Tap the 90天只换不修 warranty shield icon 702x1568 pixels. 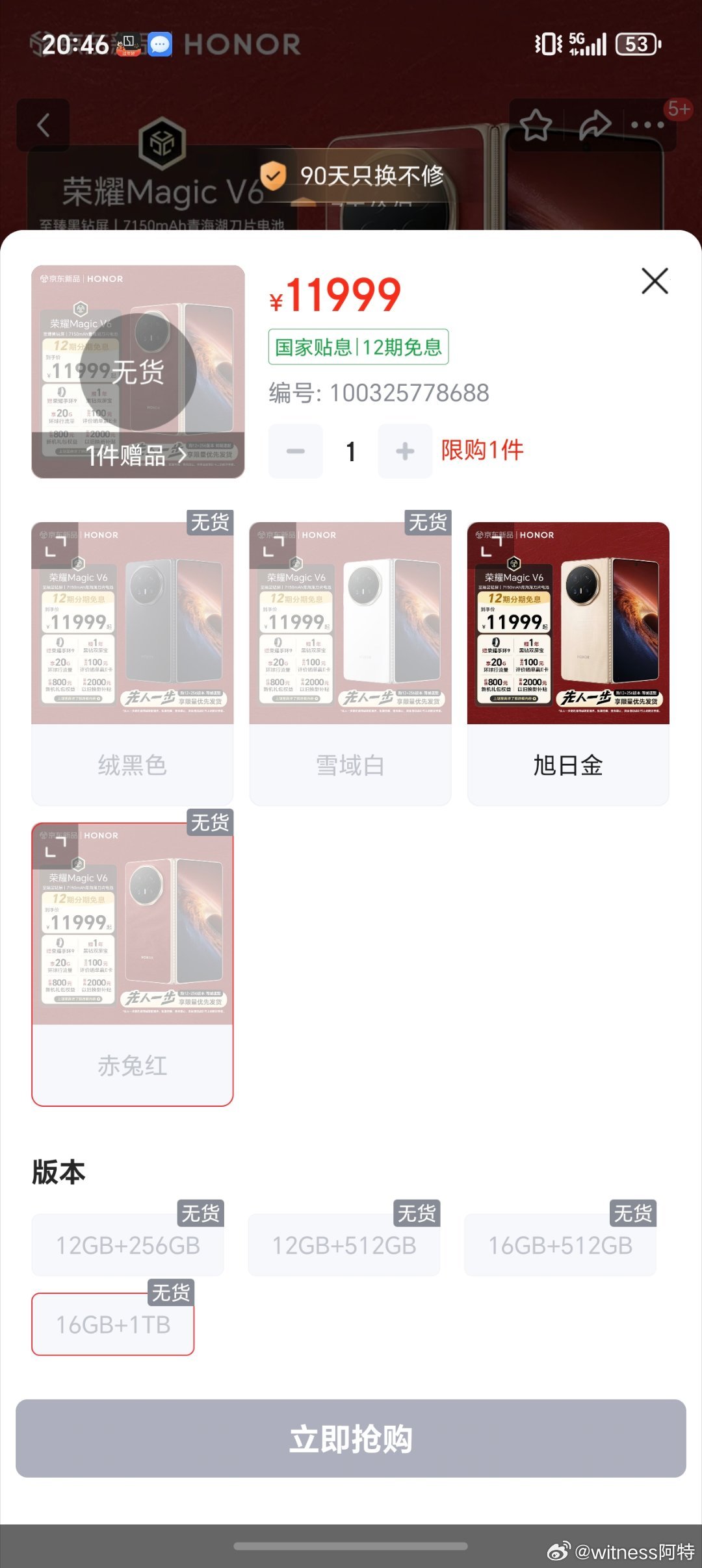click(273, 175)
